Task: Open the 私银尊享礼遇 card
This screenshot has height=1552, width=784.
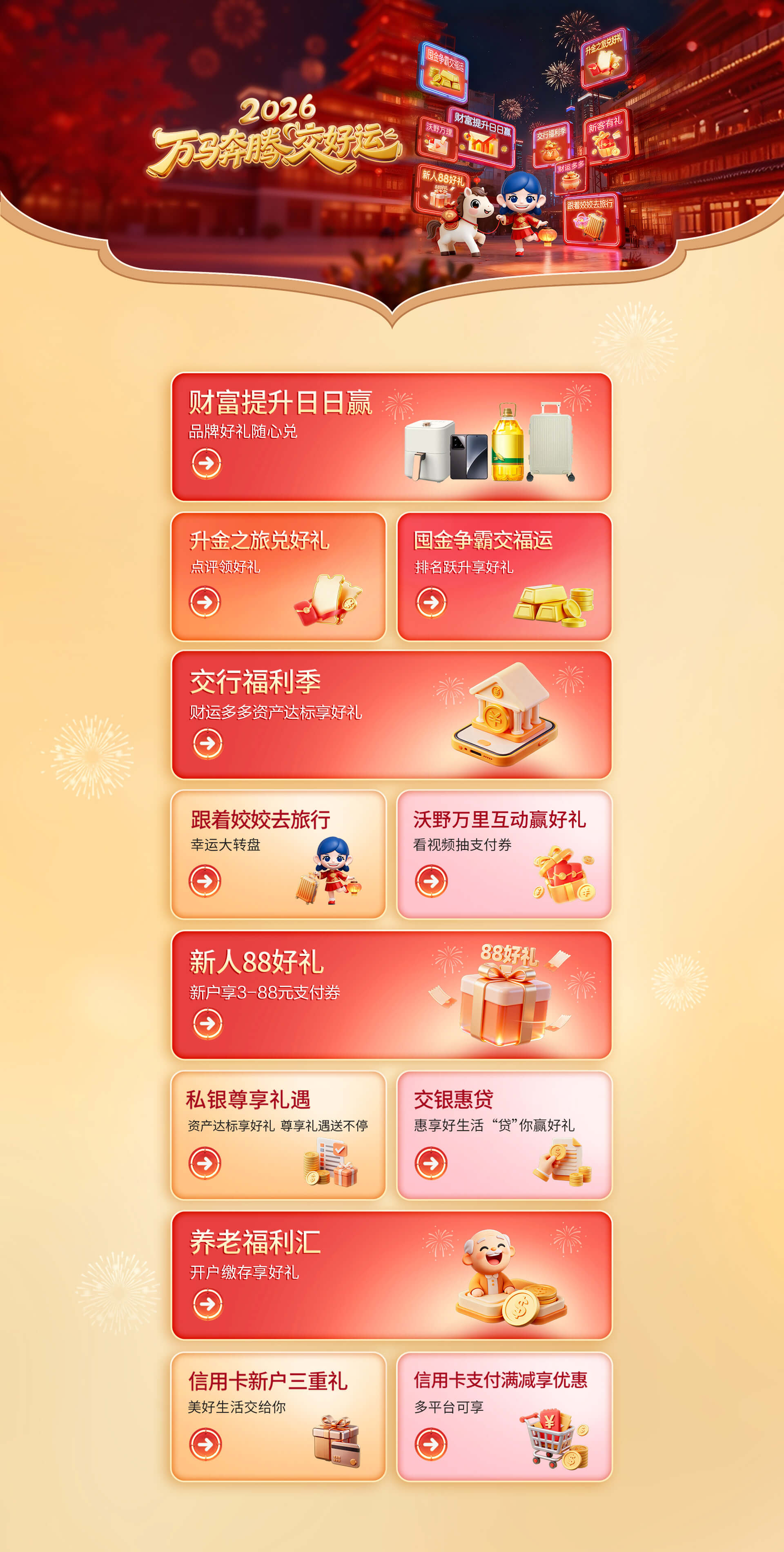Action: pos(278,1135)
